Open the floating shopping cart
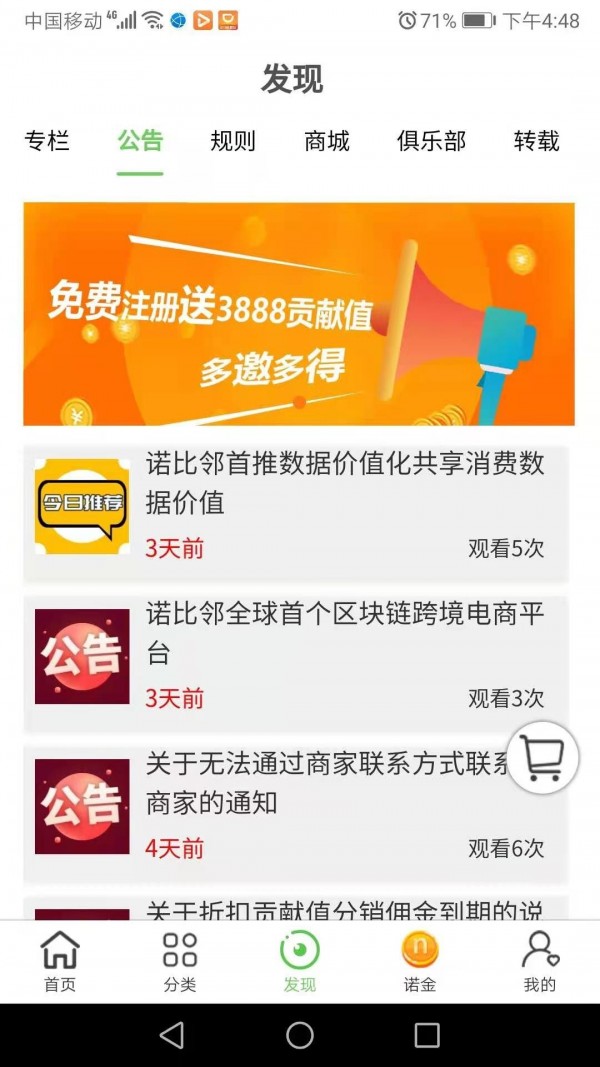The image size is (600, 1067). 542,757
